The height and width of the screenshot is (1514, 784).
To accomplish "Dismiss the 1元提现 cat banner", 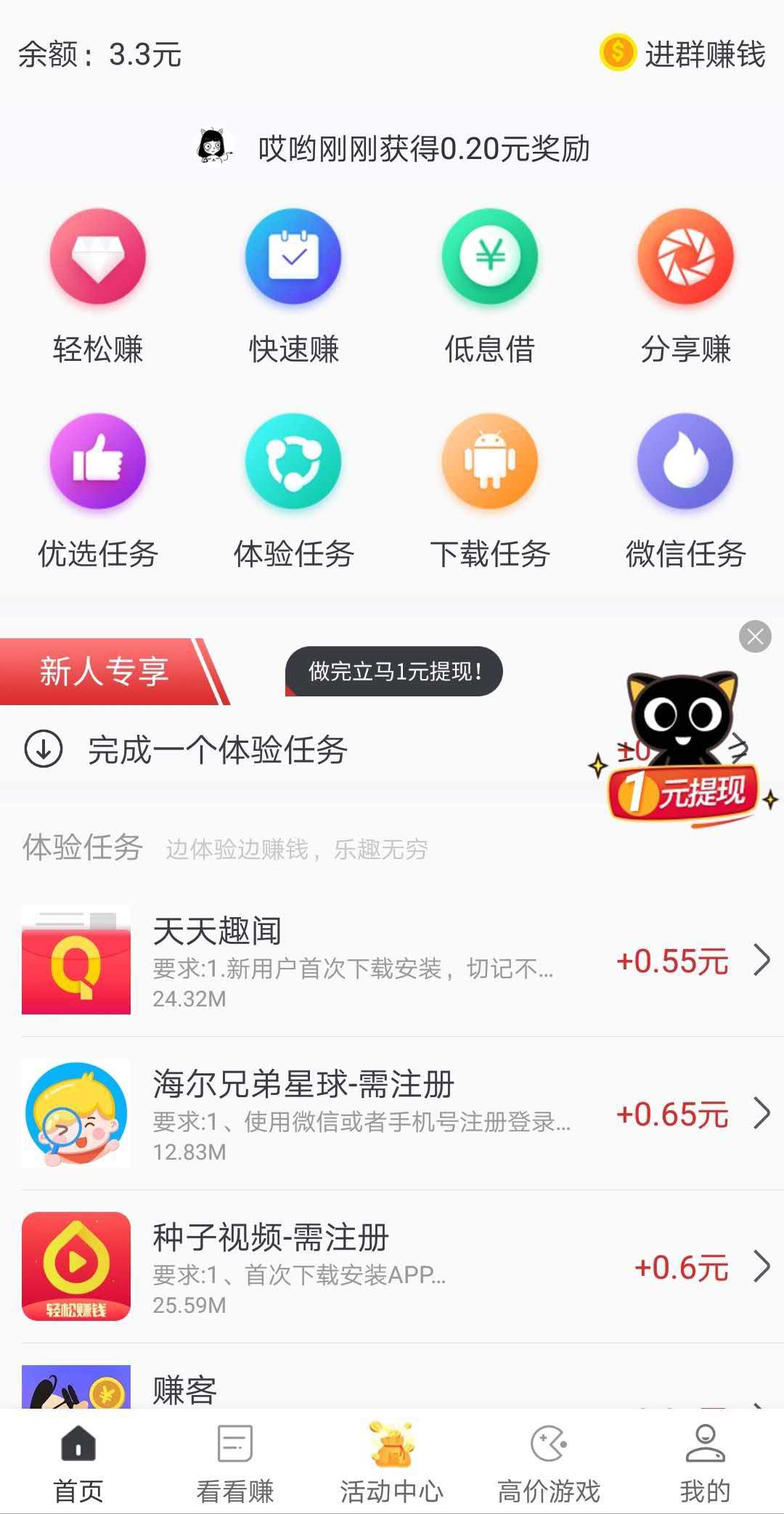I will [755, 637].
